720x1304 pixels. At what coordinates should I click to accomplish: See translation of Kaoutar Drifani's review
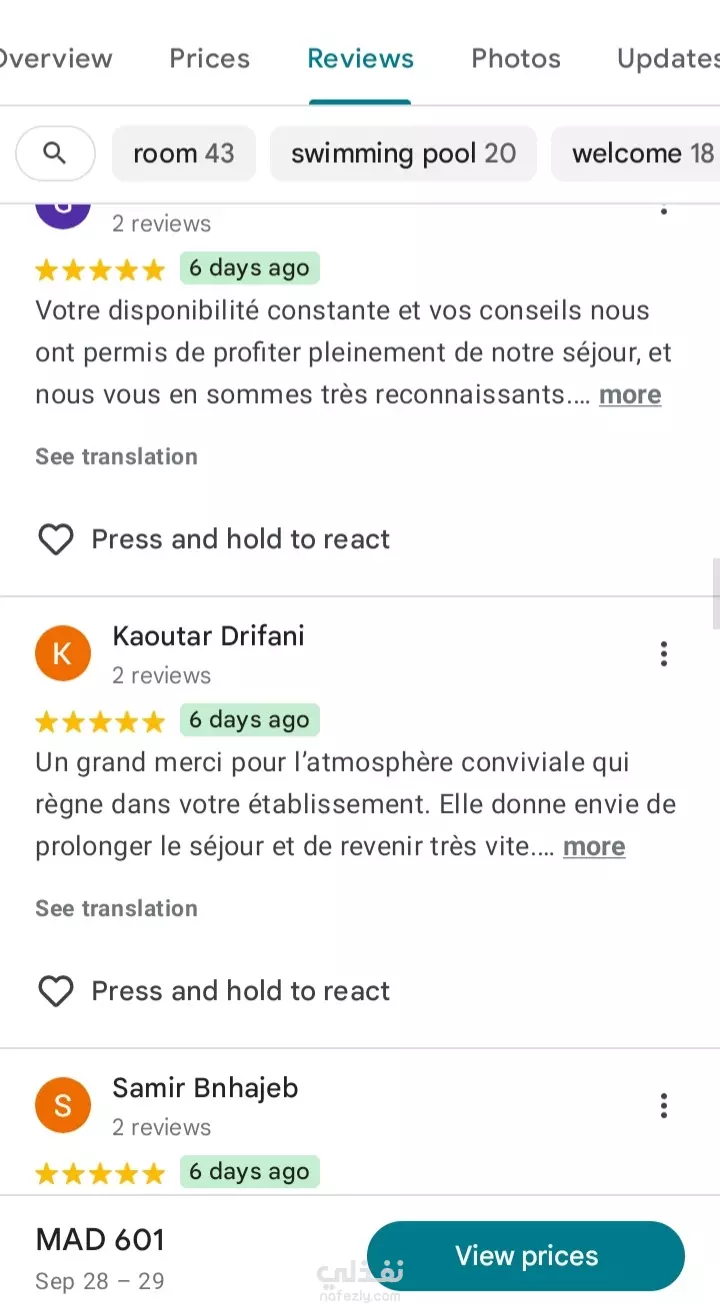(116, 909)
